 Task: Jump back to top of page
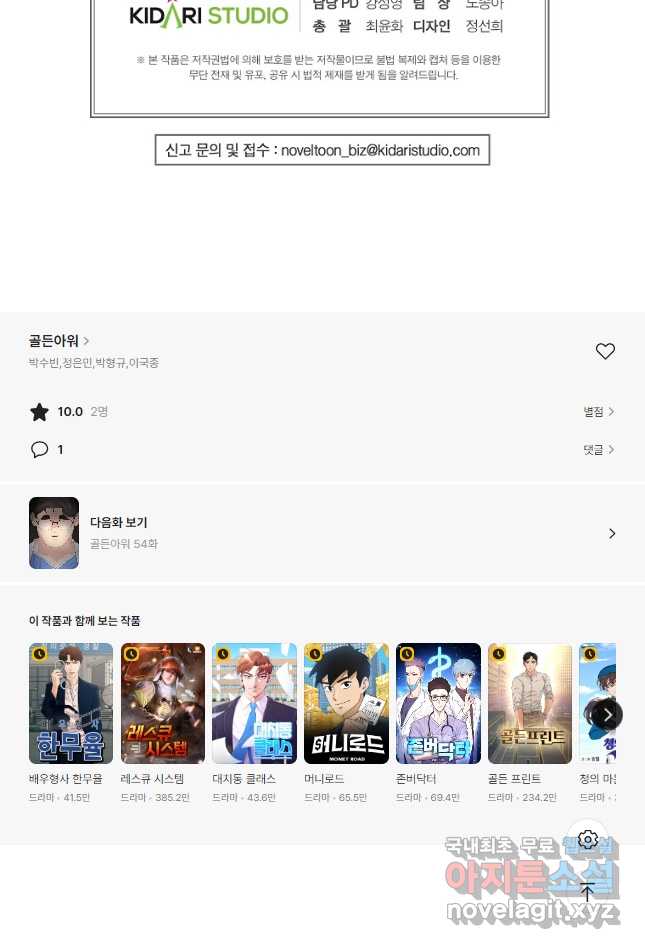point(588,892)
